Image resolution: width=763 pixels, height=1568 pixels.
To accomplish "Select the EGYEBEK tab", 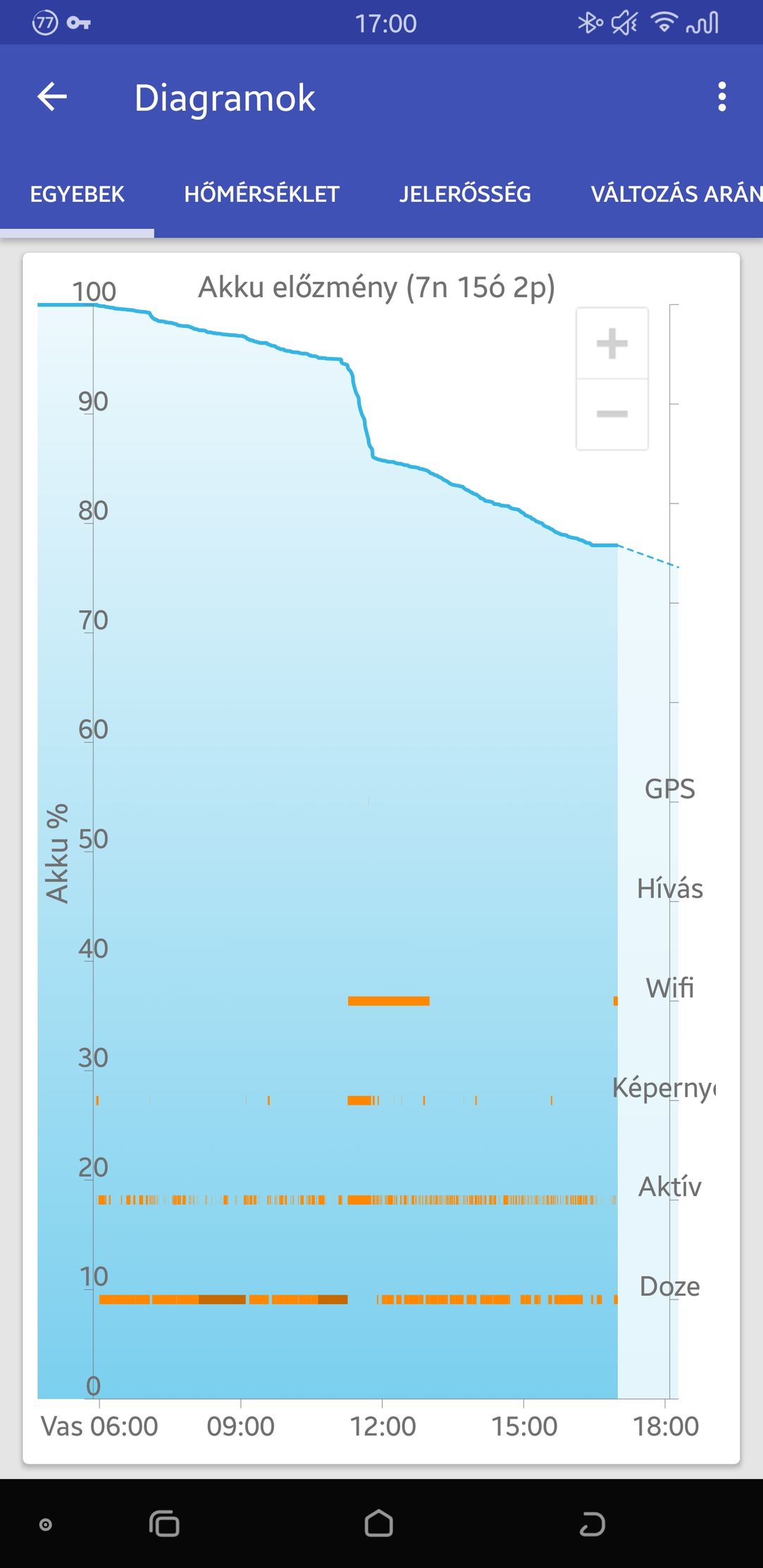I will tap(77, 194).
